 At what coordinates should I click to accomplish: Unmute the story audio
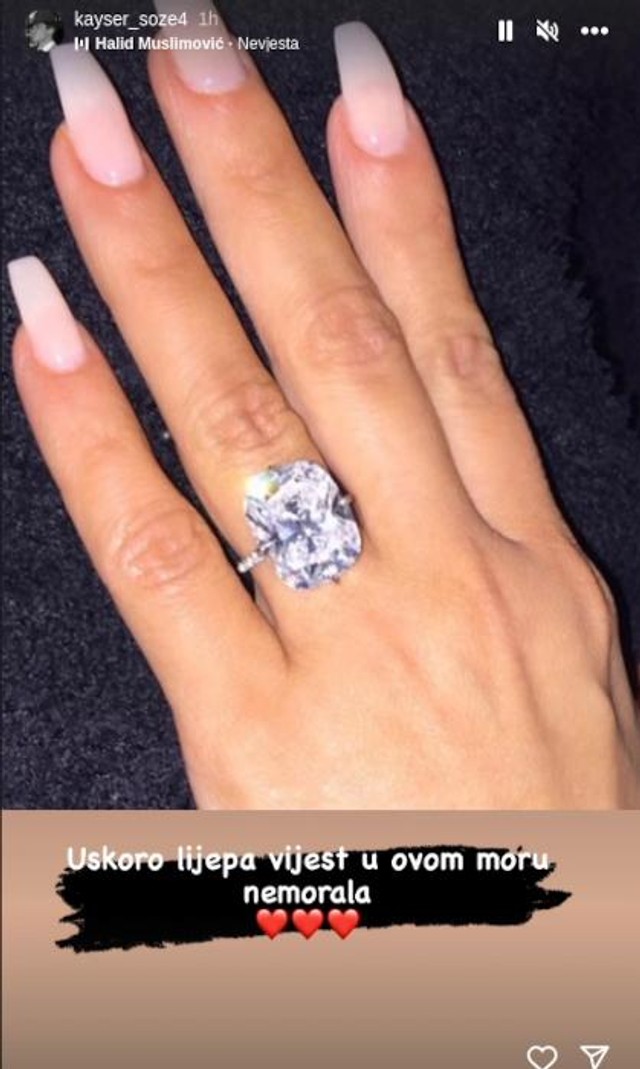(547, 31)
